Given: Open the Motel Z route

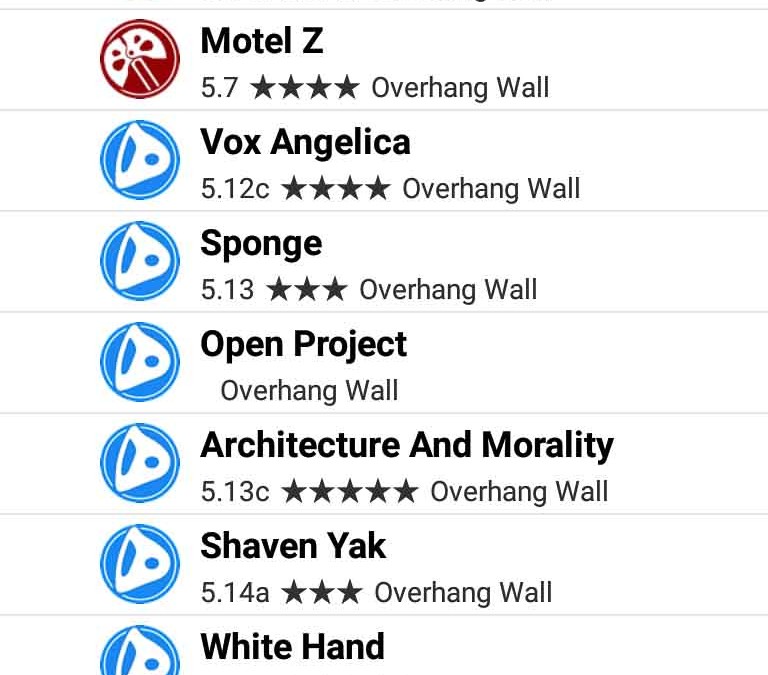Looking at the screenshot, I should (x=262, y=42).
